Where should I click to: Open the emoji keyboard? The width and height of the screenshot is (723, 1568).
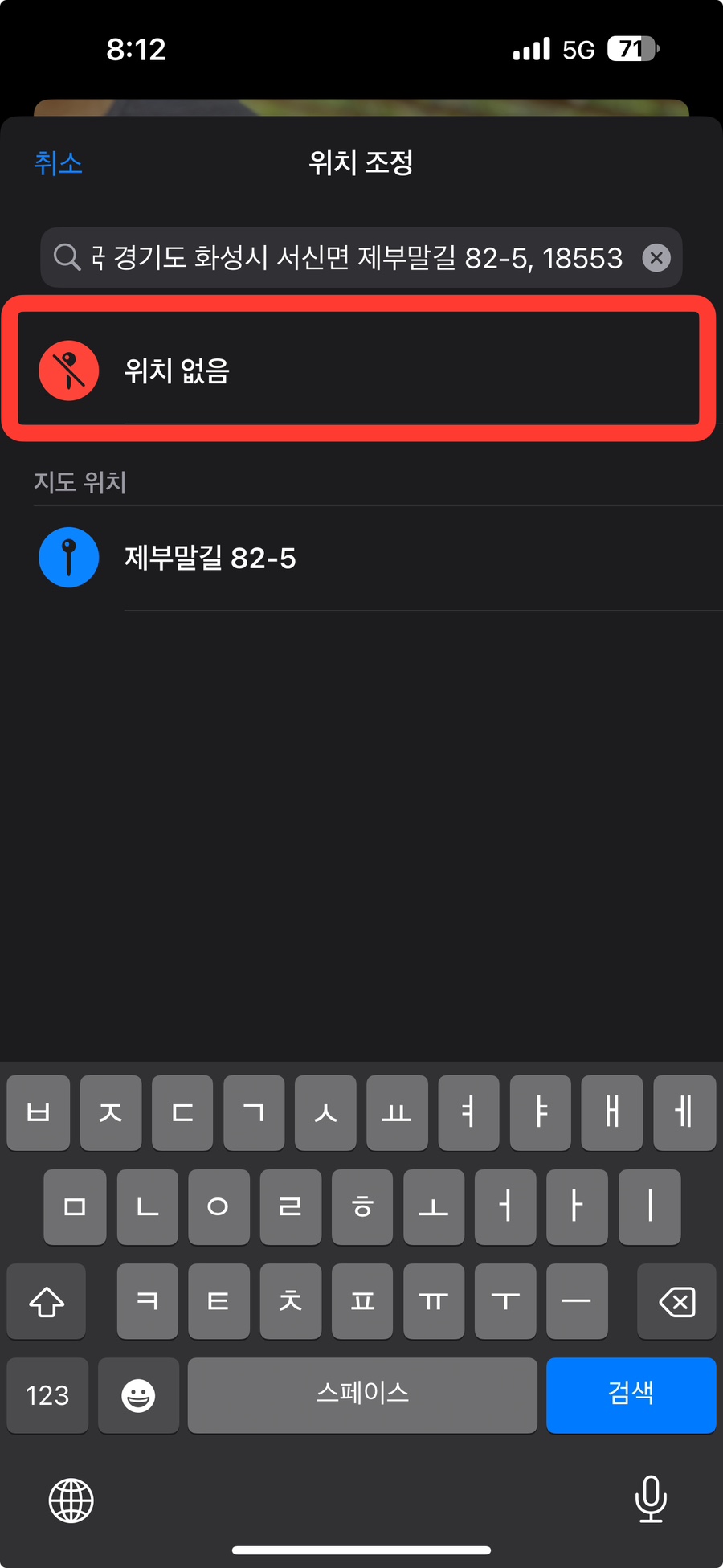(x=138, y=1395)
